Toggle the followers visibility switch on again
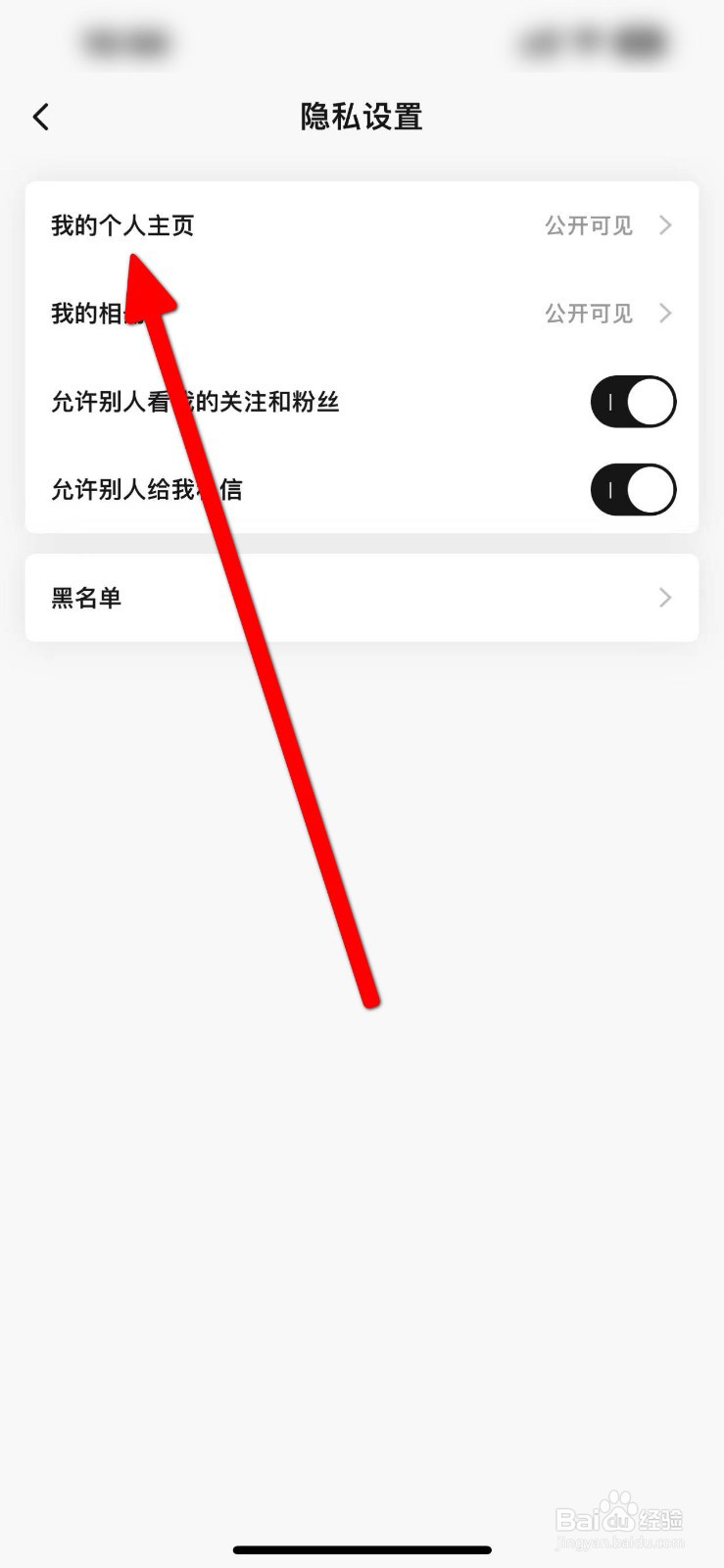This screenshot has height=1568, width=724. pos(633,402)
